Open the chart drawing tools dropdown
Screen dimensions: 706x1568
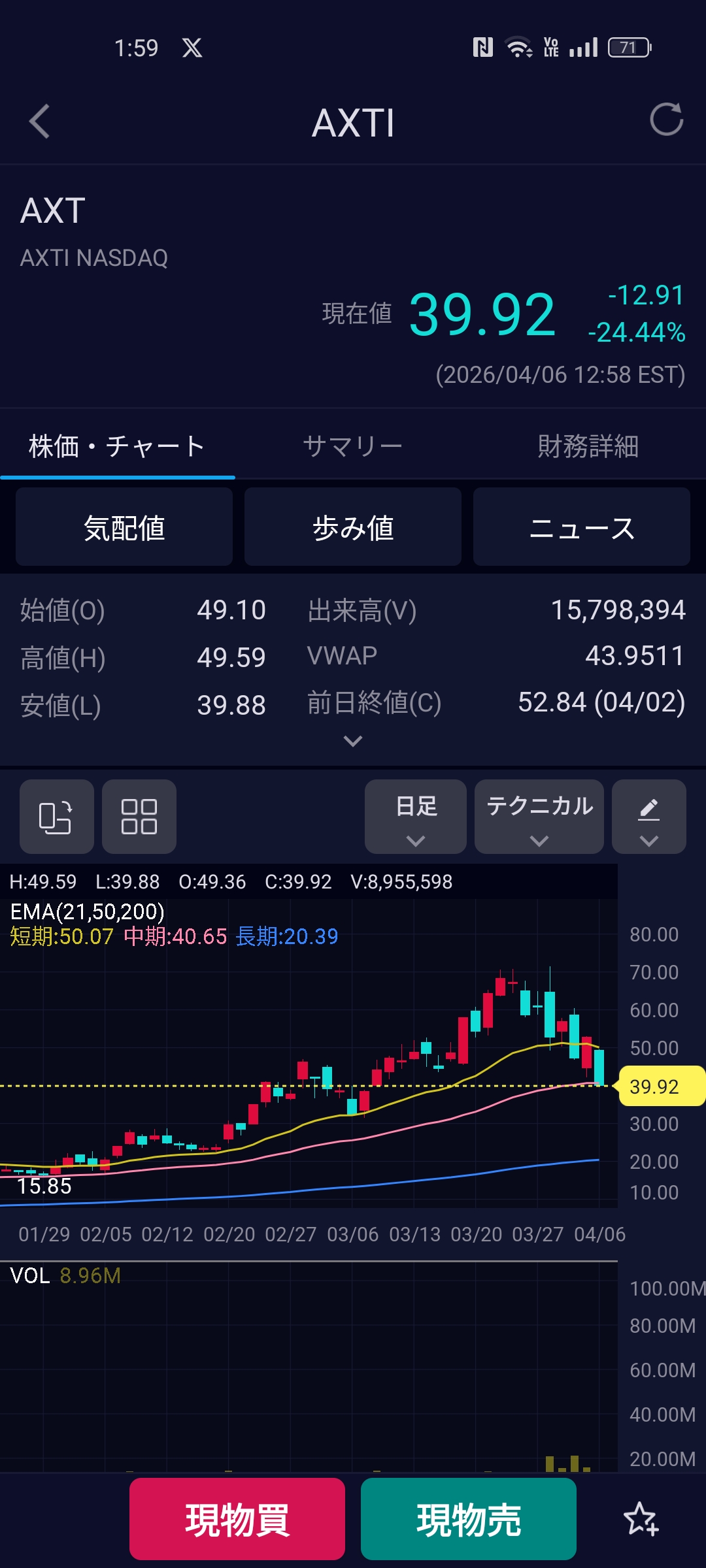click(x=648, y=817)
